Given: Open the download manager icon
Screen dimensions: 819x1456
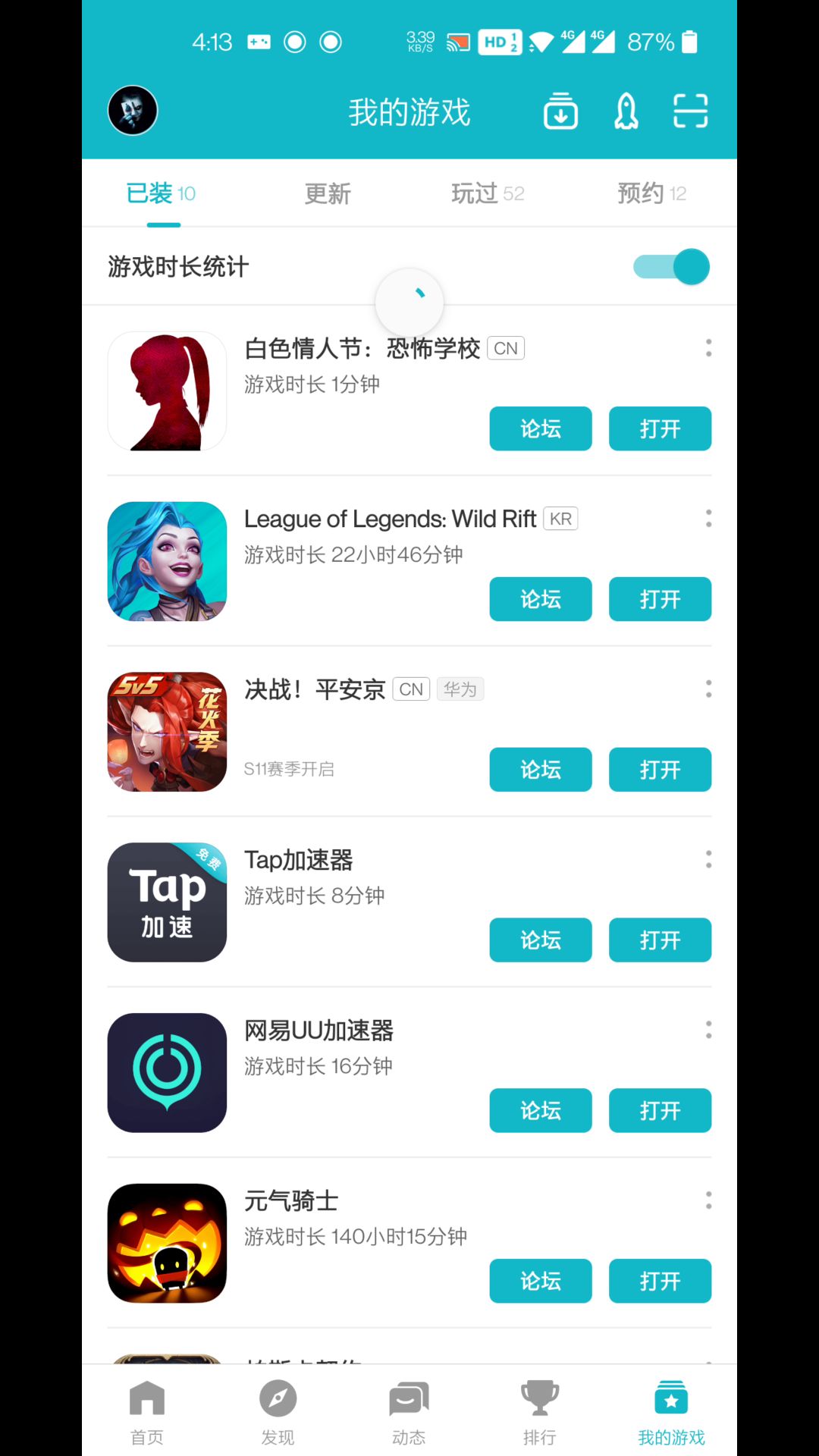Looking at the screenshot, I should (x=560, y=111).
